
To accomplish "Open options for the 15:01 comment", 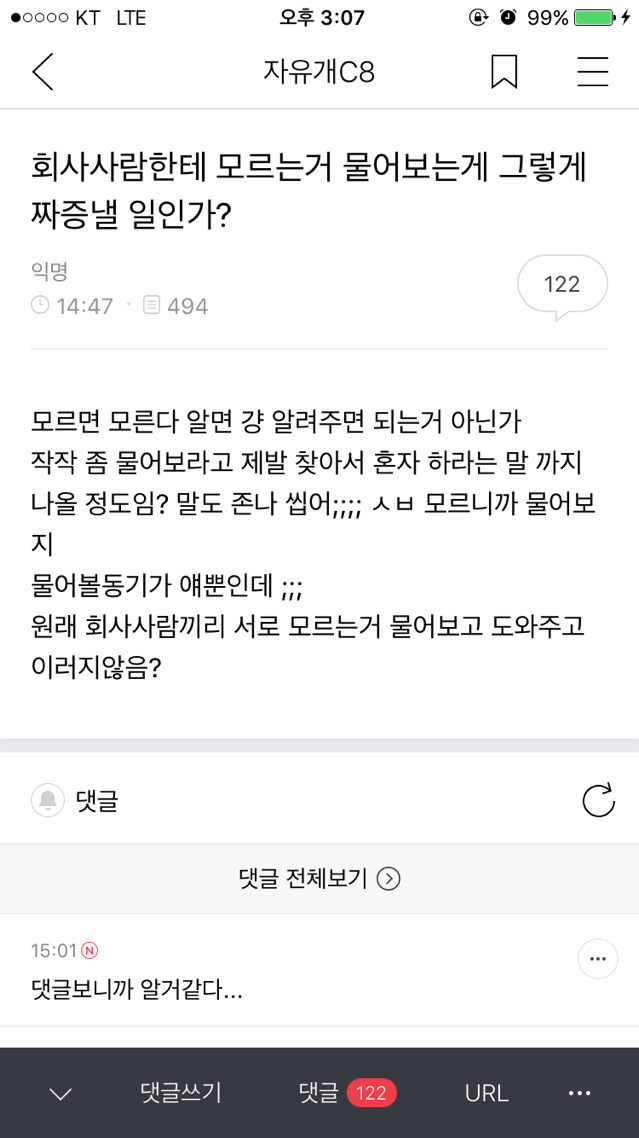I will click(597, 959).
